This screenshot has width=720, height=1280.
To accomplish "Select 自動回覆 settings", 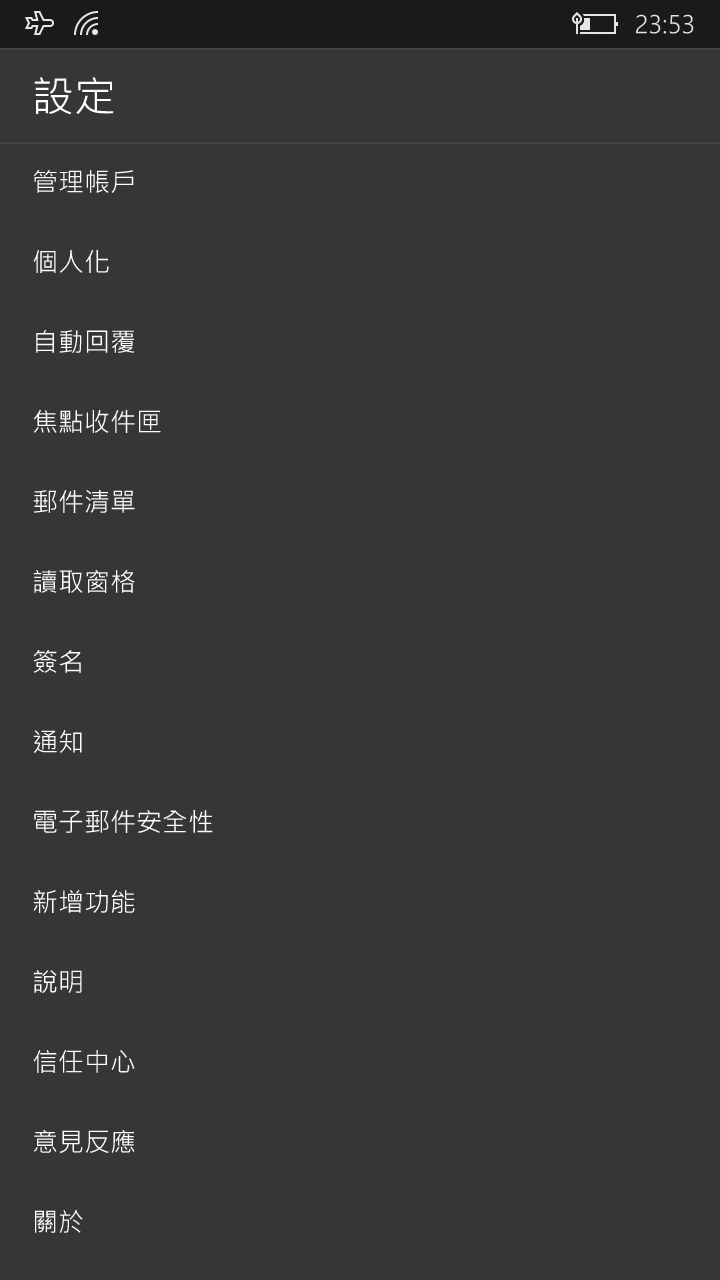I will coord(360,342).
